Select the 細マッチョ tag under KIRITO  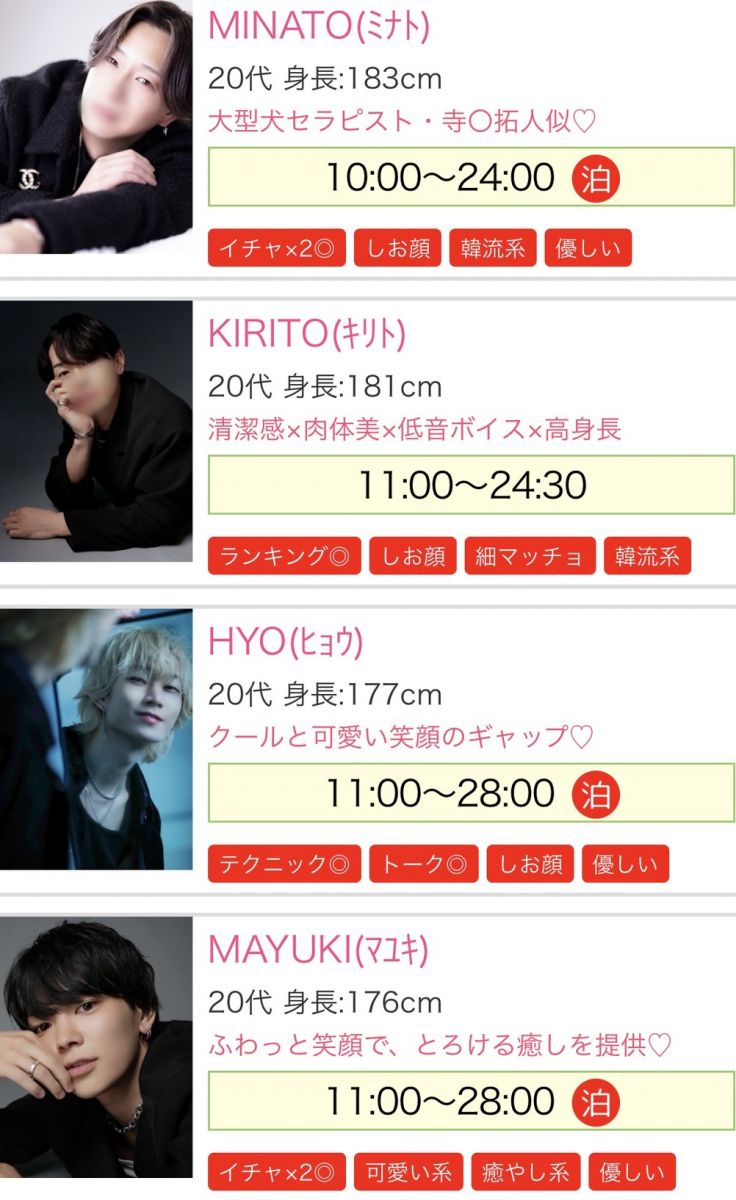[x=530, y=557]
